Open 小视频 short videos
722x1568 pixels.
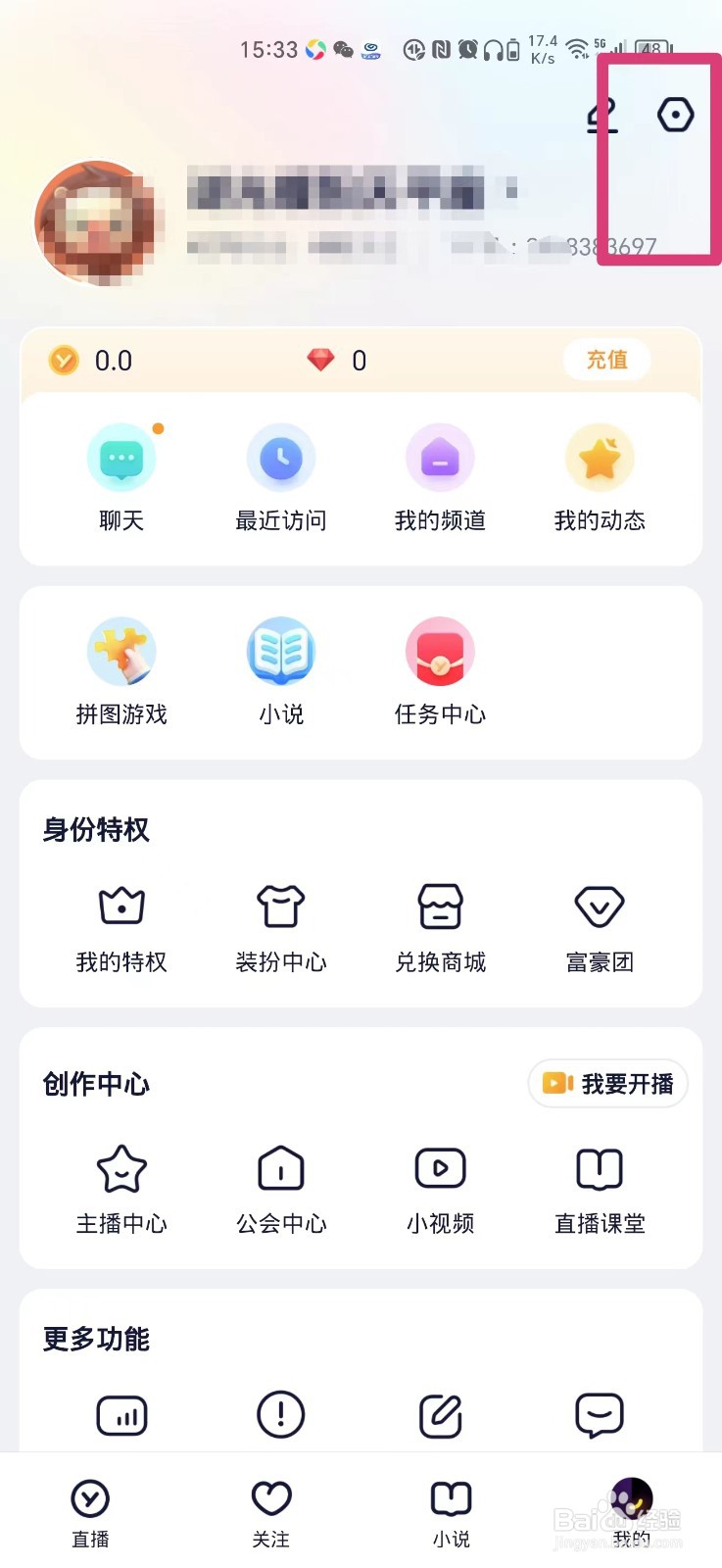440,1189
